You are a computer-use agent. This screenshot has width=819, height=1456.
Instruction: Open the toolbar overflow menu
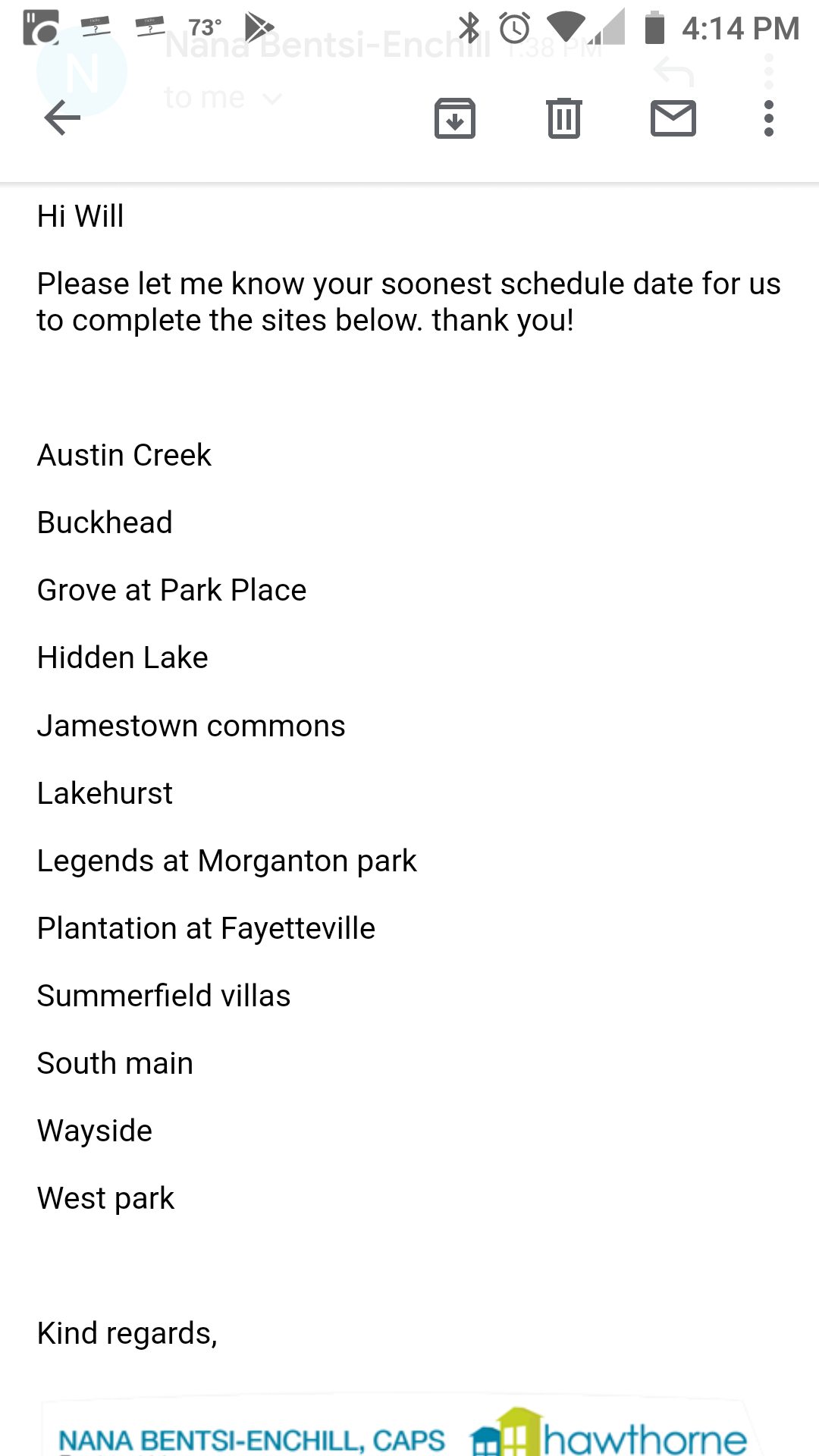pos(769,118)
